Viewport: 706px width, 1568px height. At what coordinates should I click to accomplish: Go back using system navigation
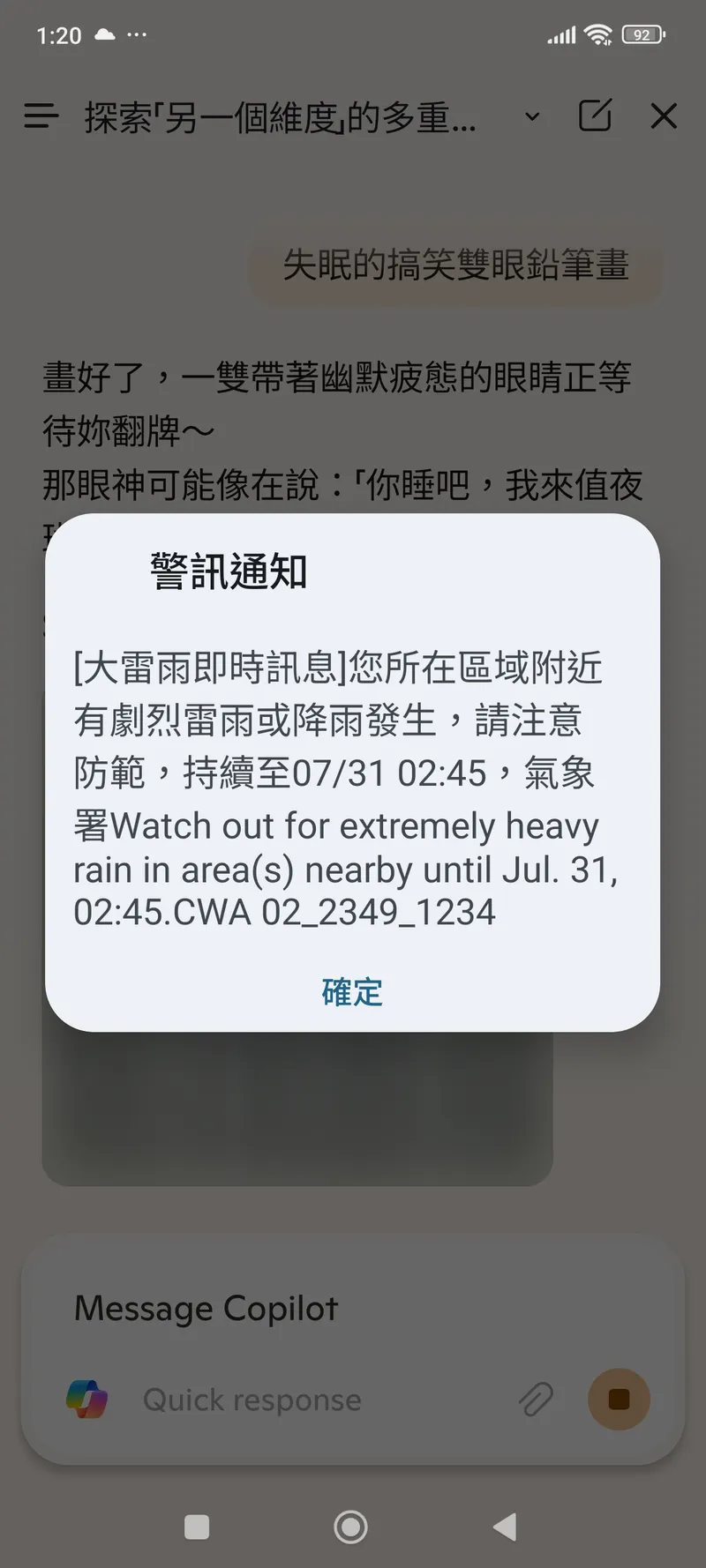[506, 1527]
